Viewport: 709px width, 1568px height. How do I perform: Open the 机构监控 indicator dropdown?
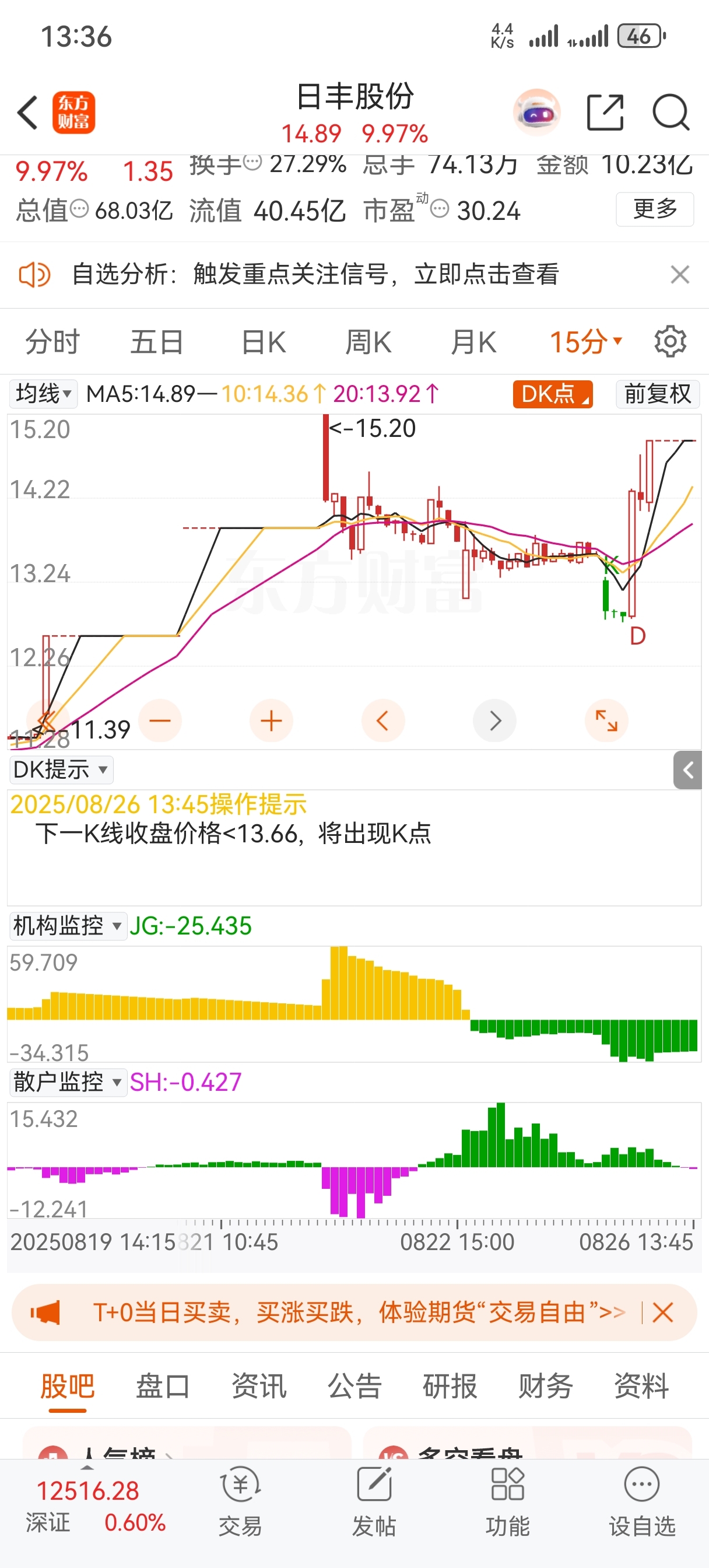[68, 926]
